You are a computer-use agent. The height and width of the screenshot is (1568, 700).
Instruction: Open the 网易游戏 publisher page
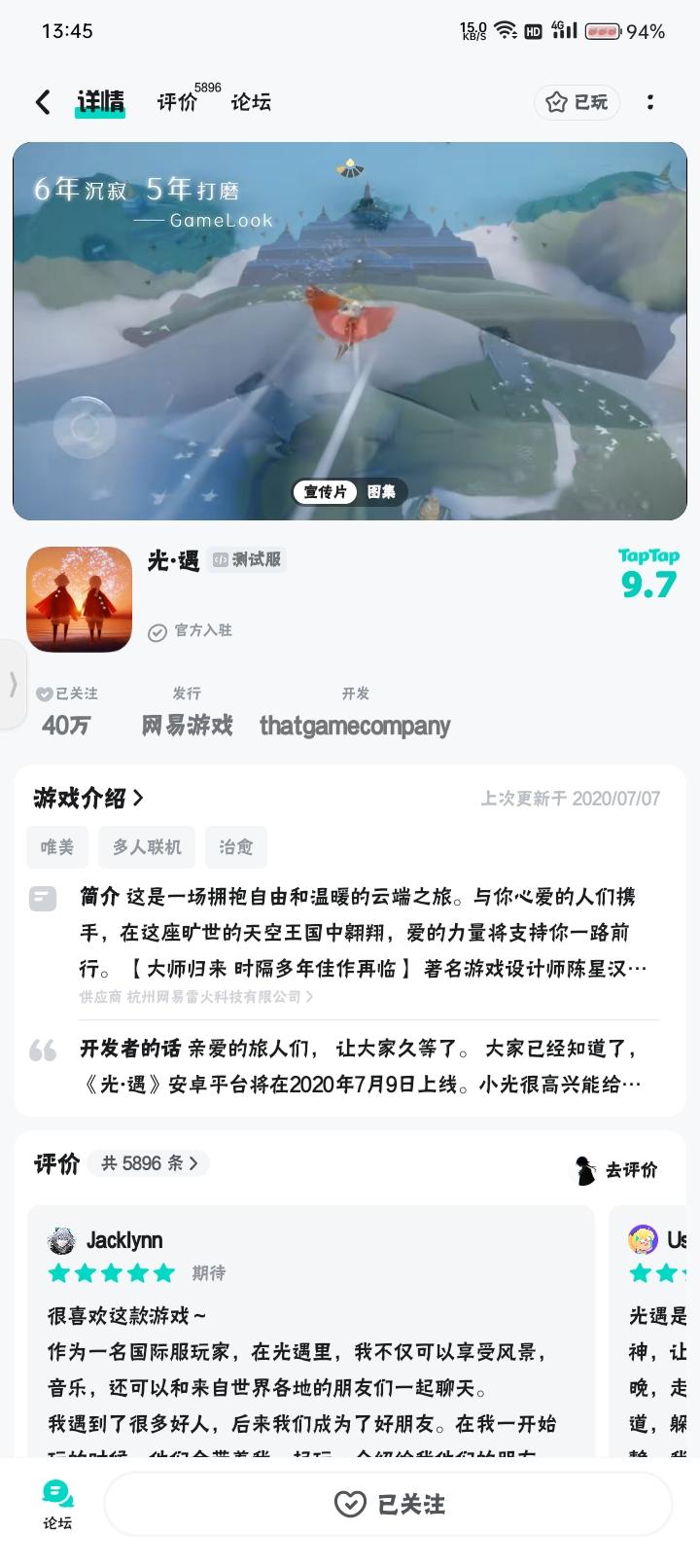tap(188, 726)
